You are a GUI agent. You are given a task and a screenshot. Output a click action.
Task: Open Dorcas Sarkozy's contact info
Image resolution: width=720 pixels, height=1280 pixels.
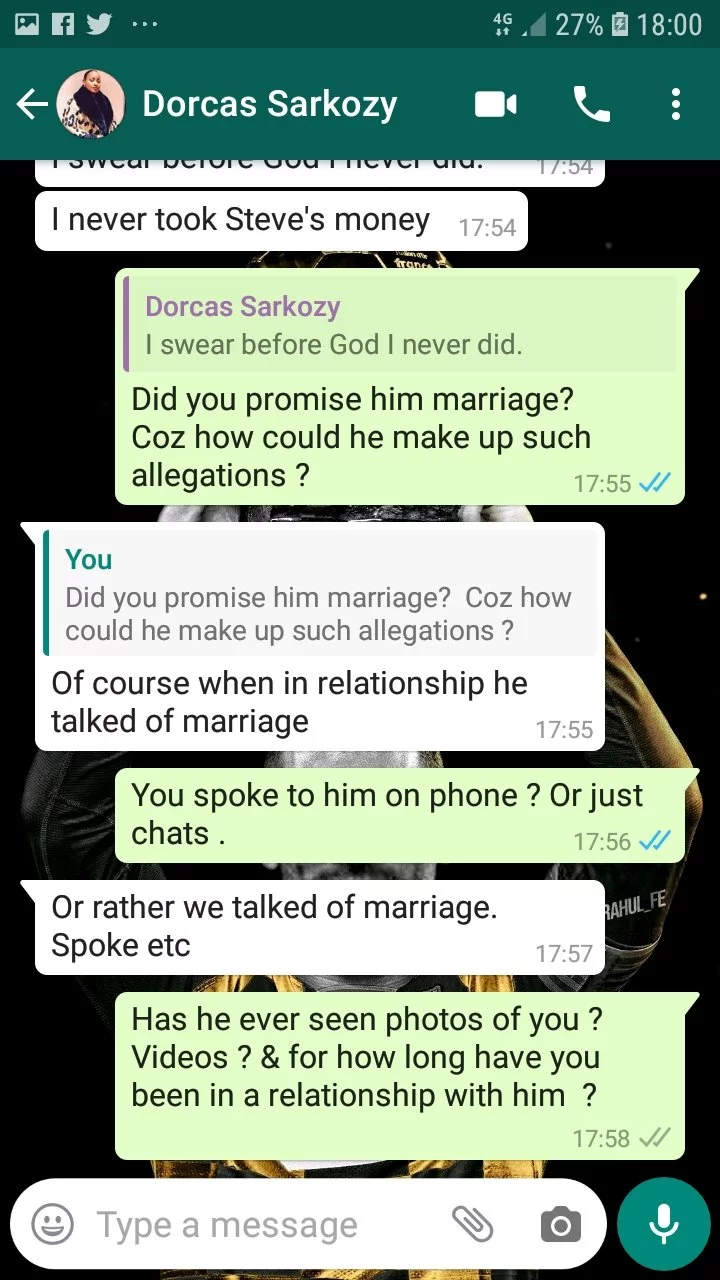pos(270,104)
